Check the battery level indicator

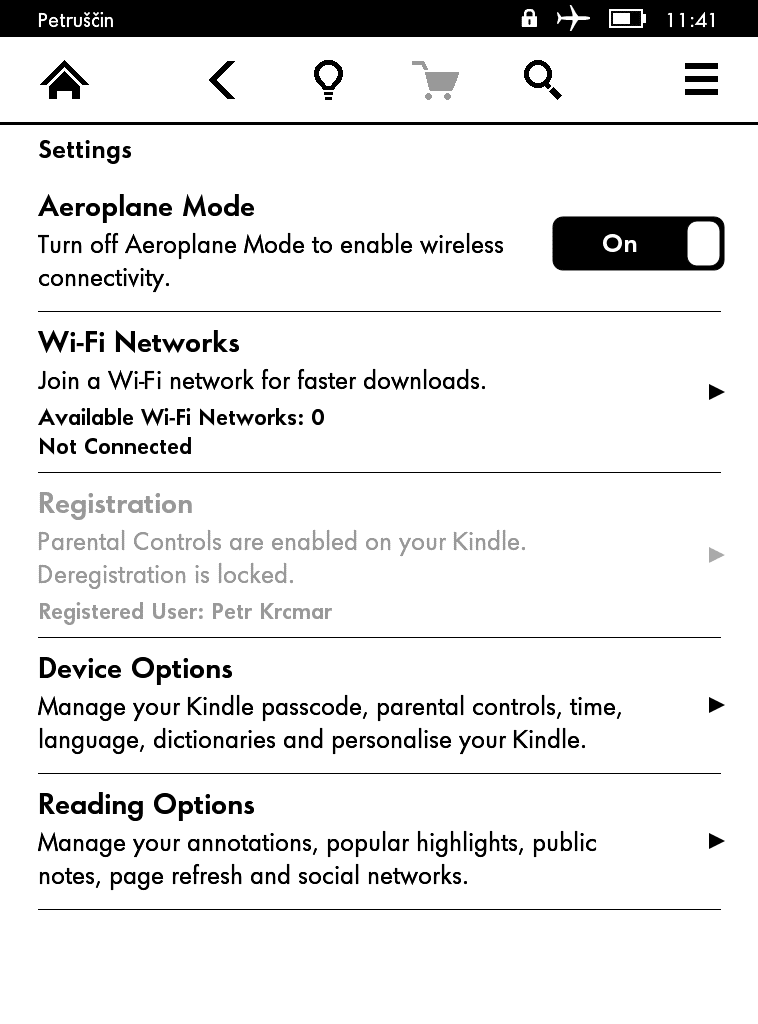coord(625,17)
